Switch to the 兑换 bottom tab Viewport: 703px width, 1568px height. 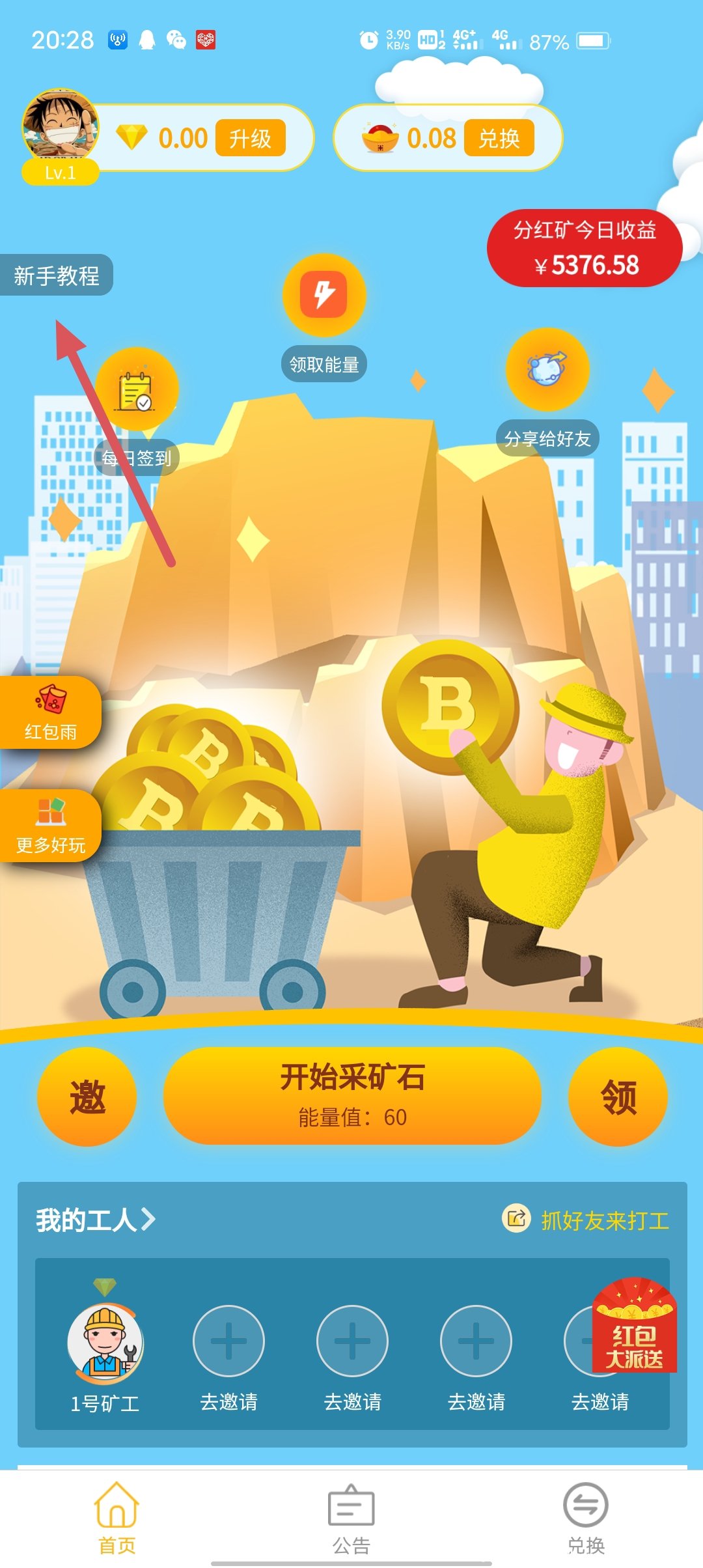586,1519
